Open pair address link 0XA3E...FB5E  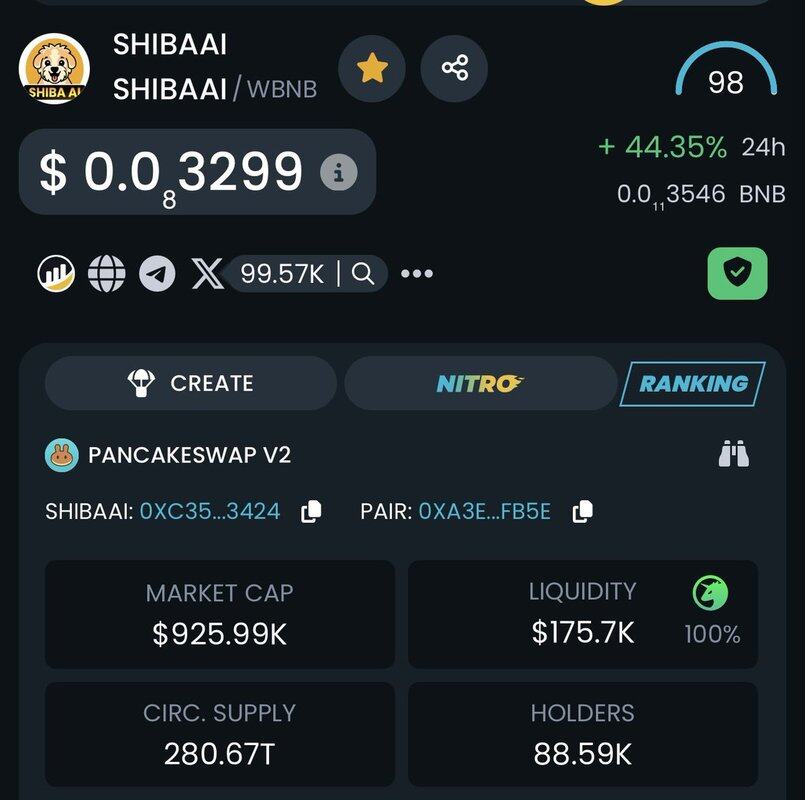[x=485, y=511]
